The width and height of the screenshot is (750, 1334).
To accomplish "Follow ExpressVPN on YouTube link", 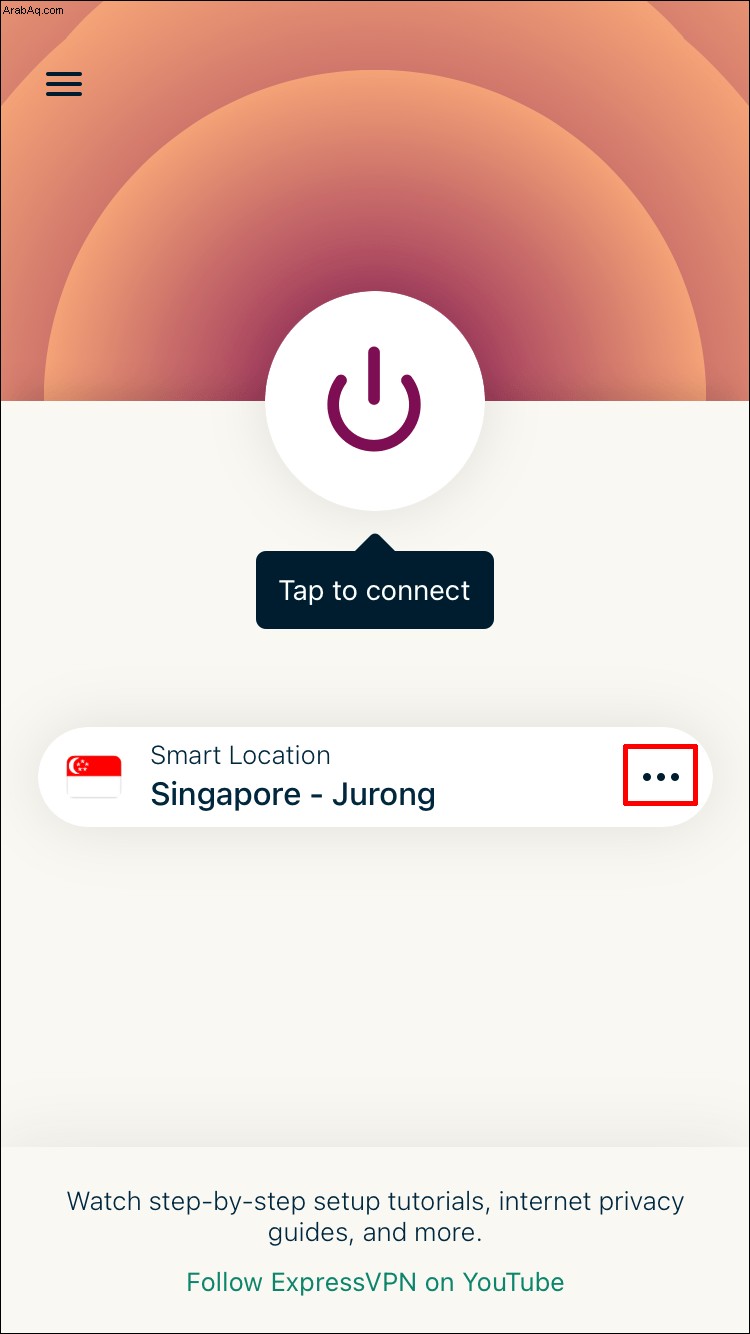I will pos(375,1282).
